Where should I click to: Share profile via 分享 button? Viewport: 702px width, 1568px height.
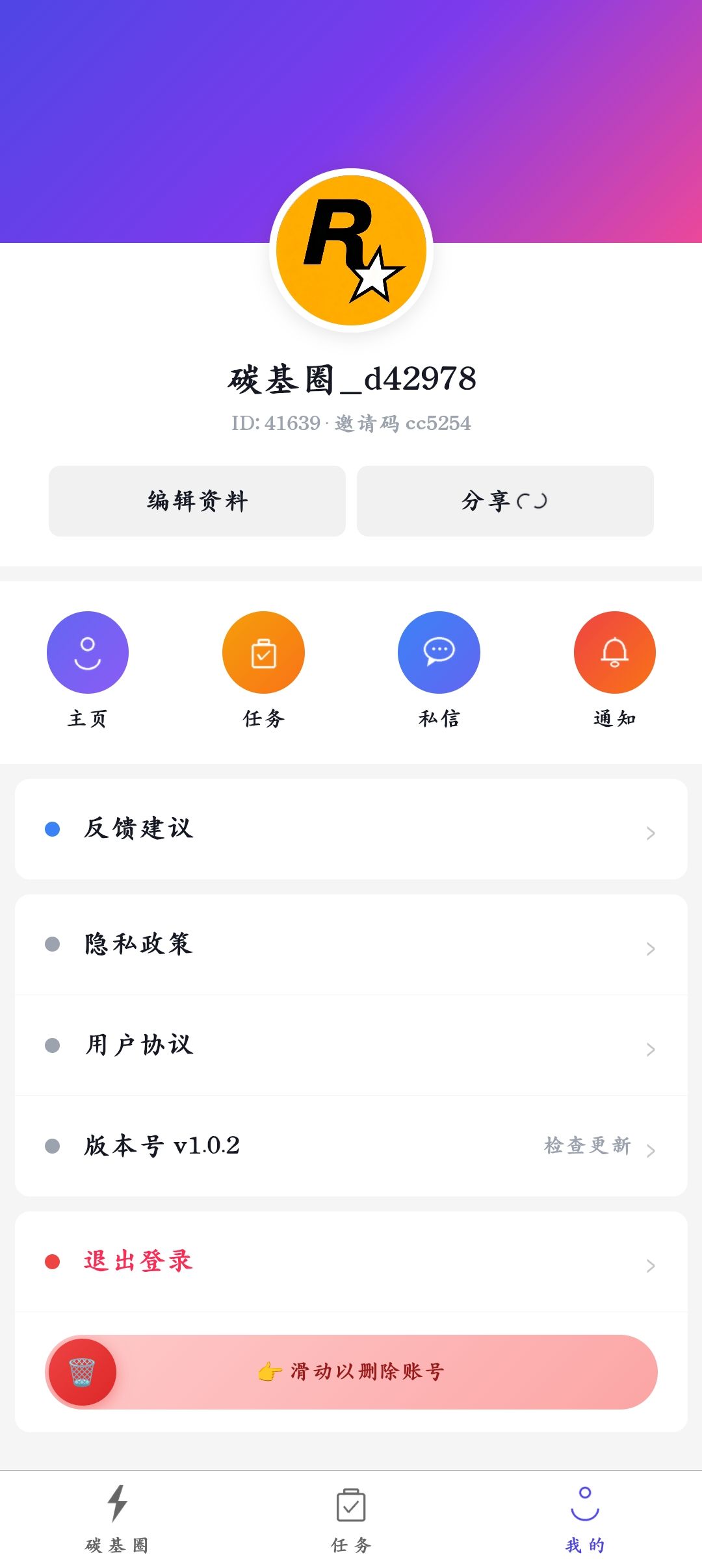coord(505,501)
